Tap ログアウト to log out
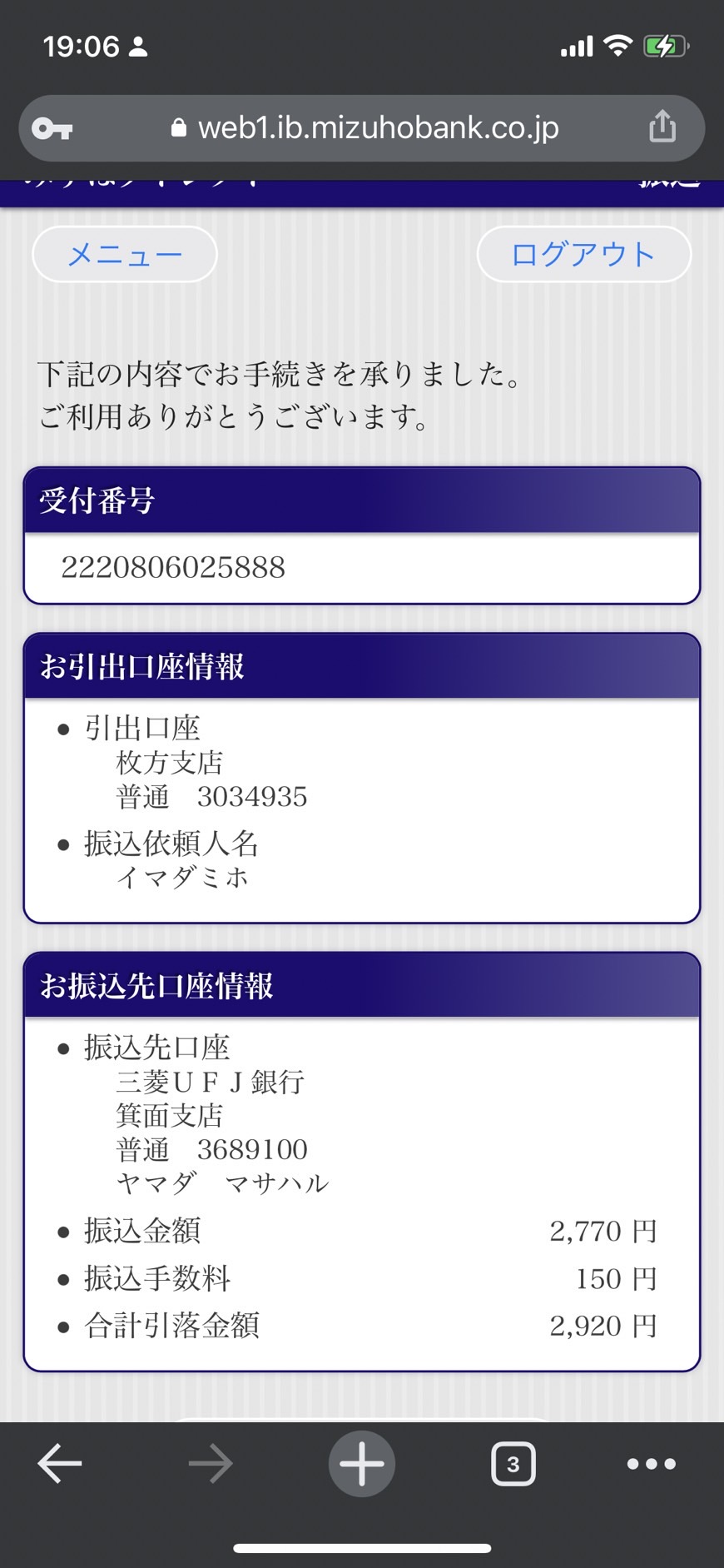This screenshot has height=1568, width=724. pyautogui.click(x=583, y=254)
